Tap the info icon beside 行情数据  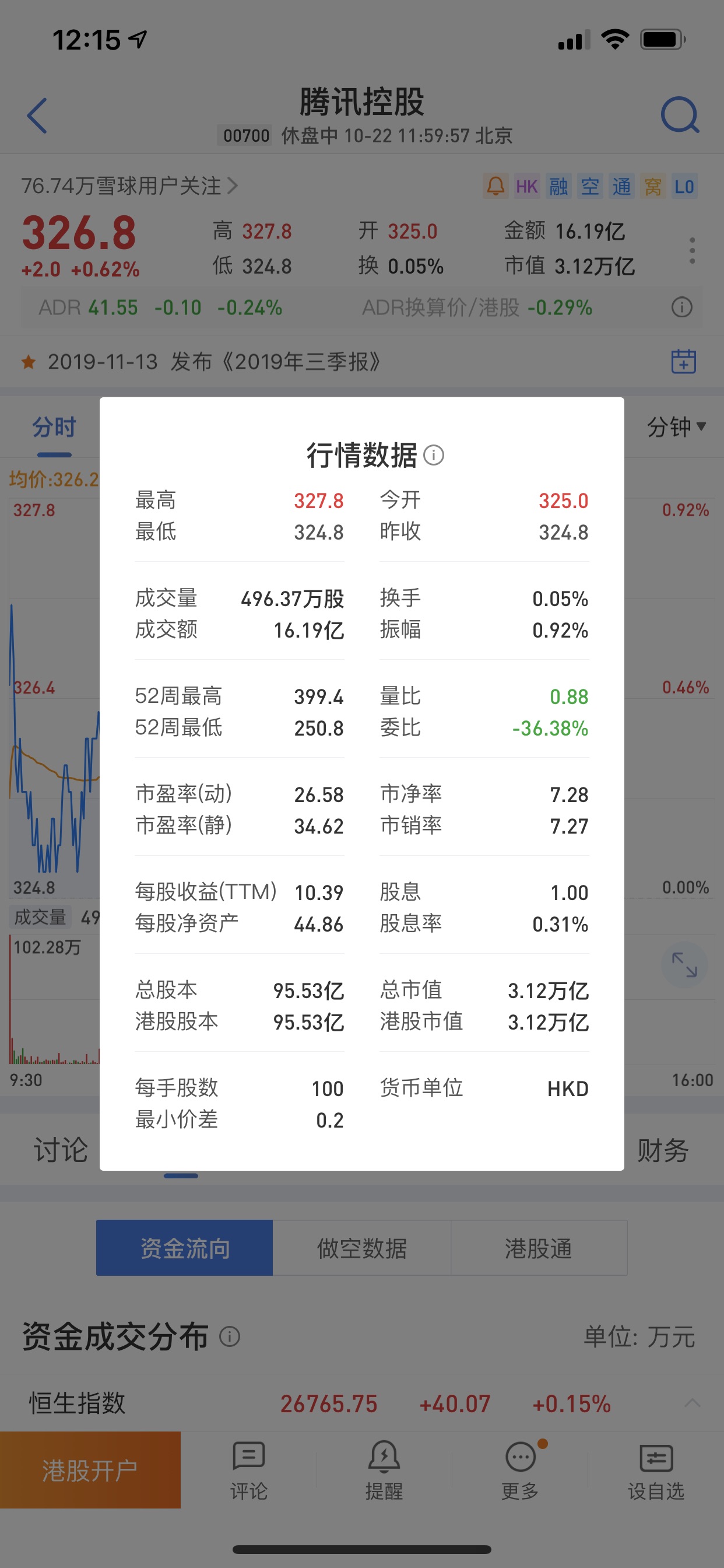tap(434, 454)
